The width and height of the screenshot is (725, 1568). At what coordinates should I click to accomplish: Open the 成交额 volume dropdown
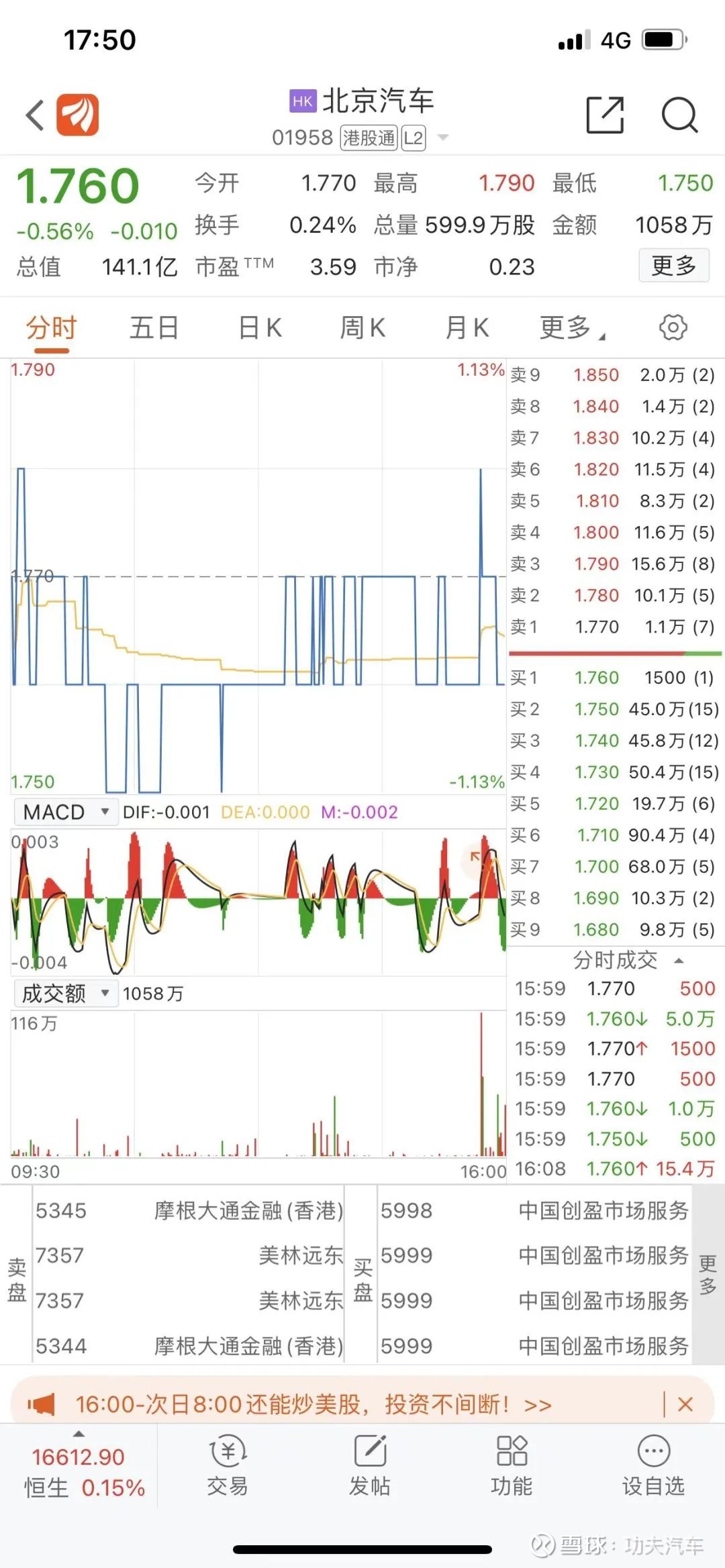pyautogui.click(x=65, y=993)
